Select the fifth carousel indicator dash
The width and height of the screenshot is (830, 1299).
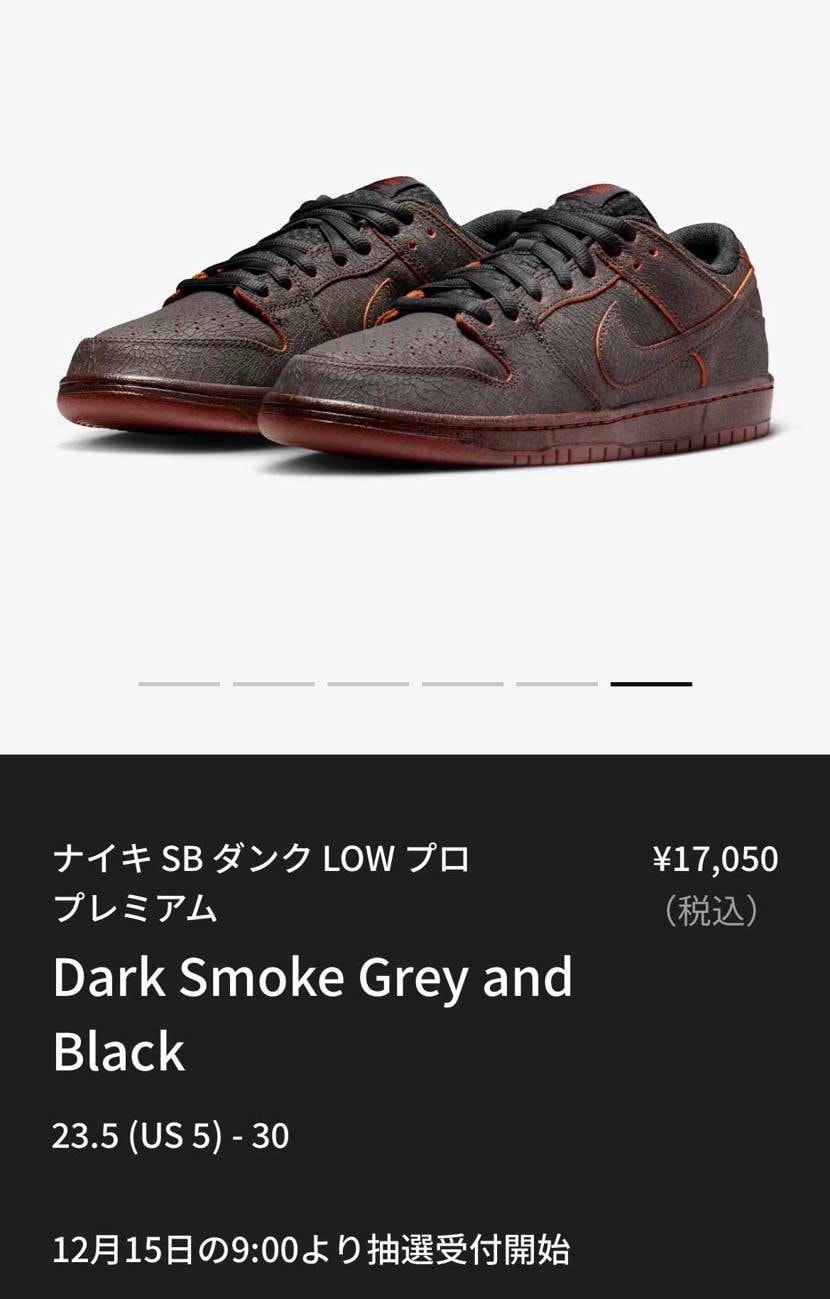[558, 685]
